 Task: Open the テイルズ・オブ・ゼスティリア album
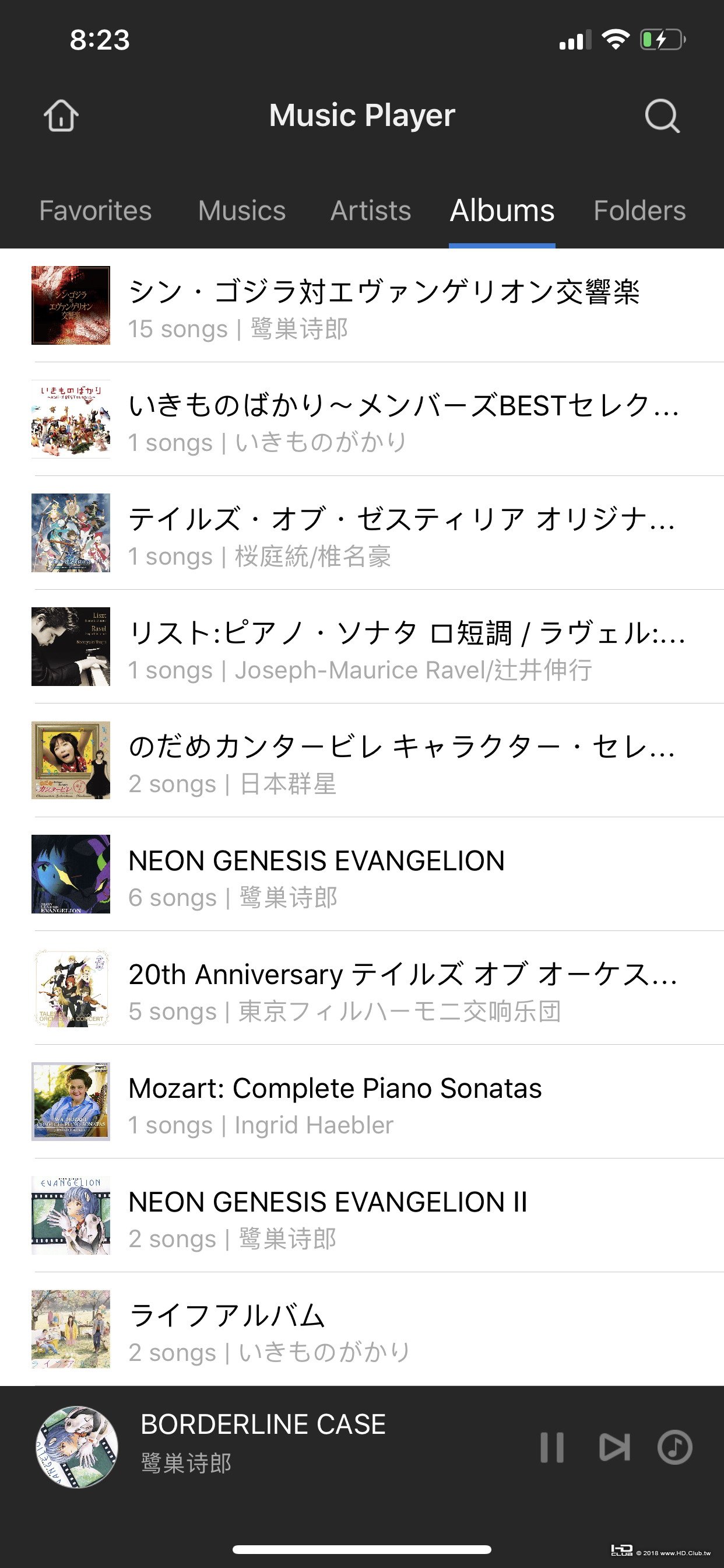coord(377,533)
